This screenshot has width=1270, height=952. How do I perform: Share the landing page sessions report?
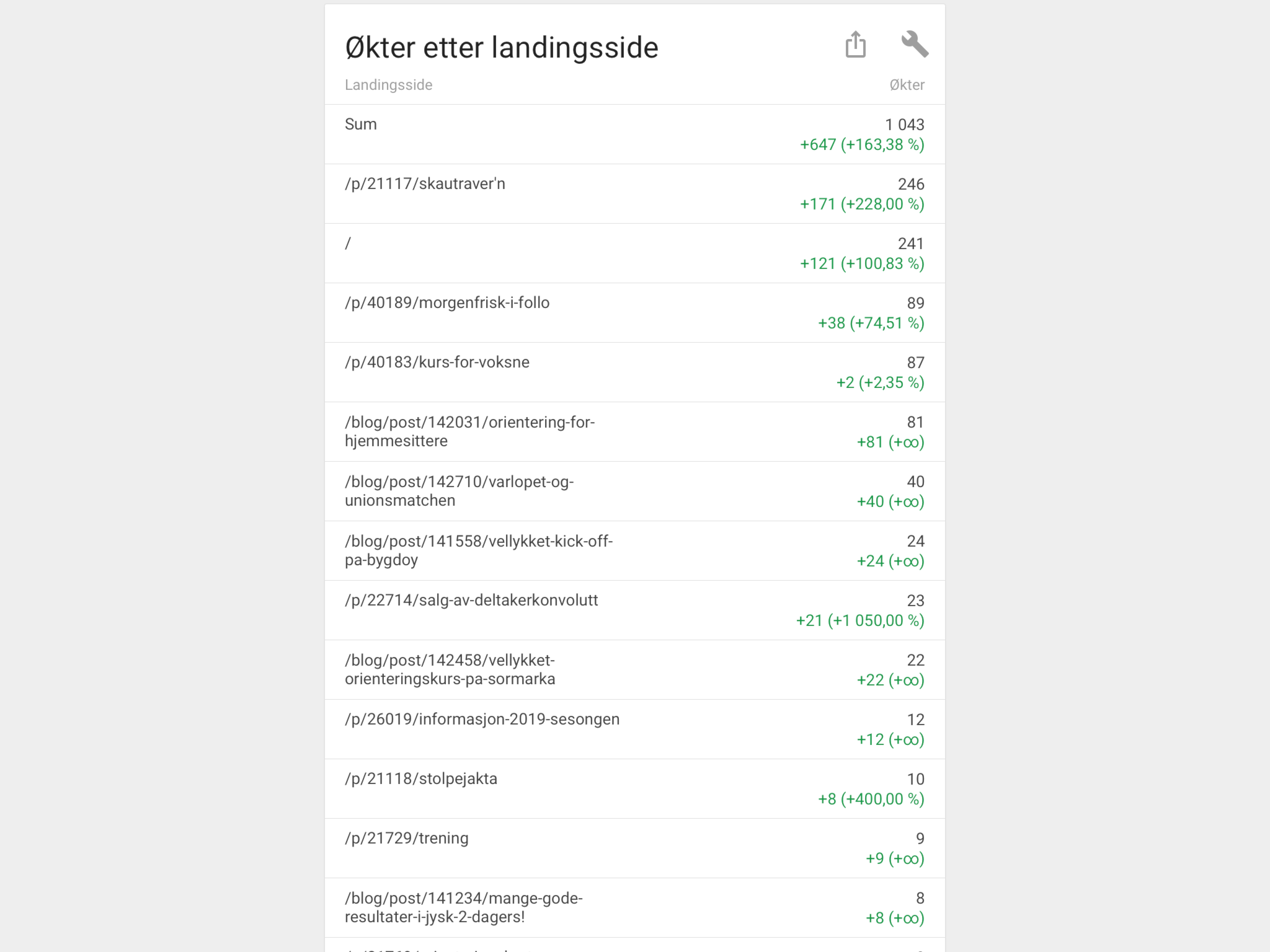(x=855, y=45)
